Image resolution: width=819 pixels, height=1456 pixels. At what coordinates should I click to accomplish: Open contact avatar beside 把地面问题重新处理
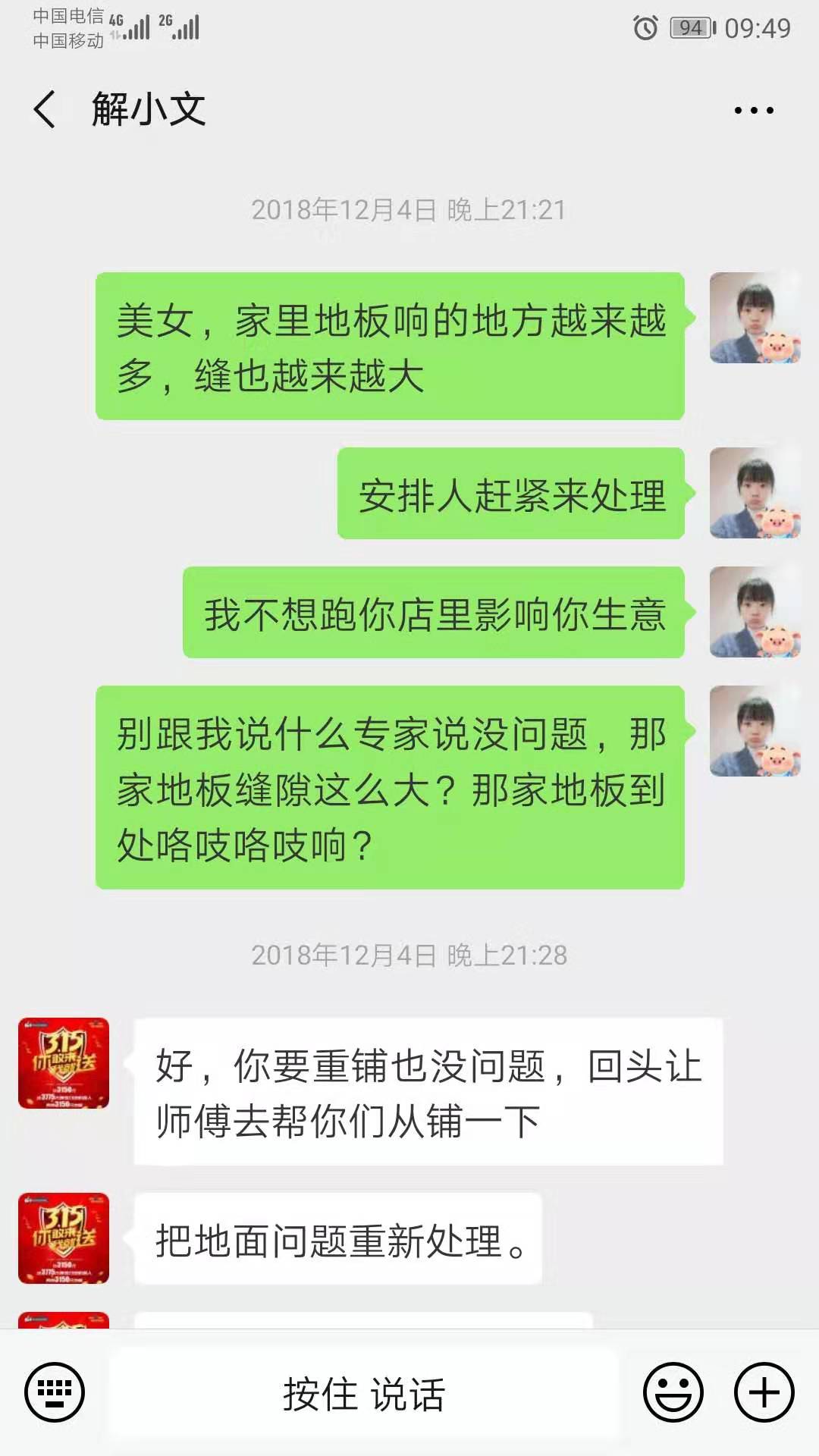(64, 1238)
